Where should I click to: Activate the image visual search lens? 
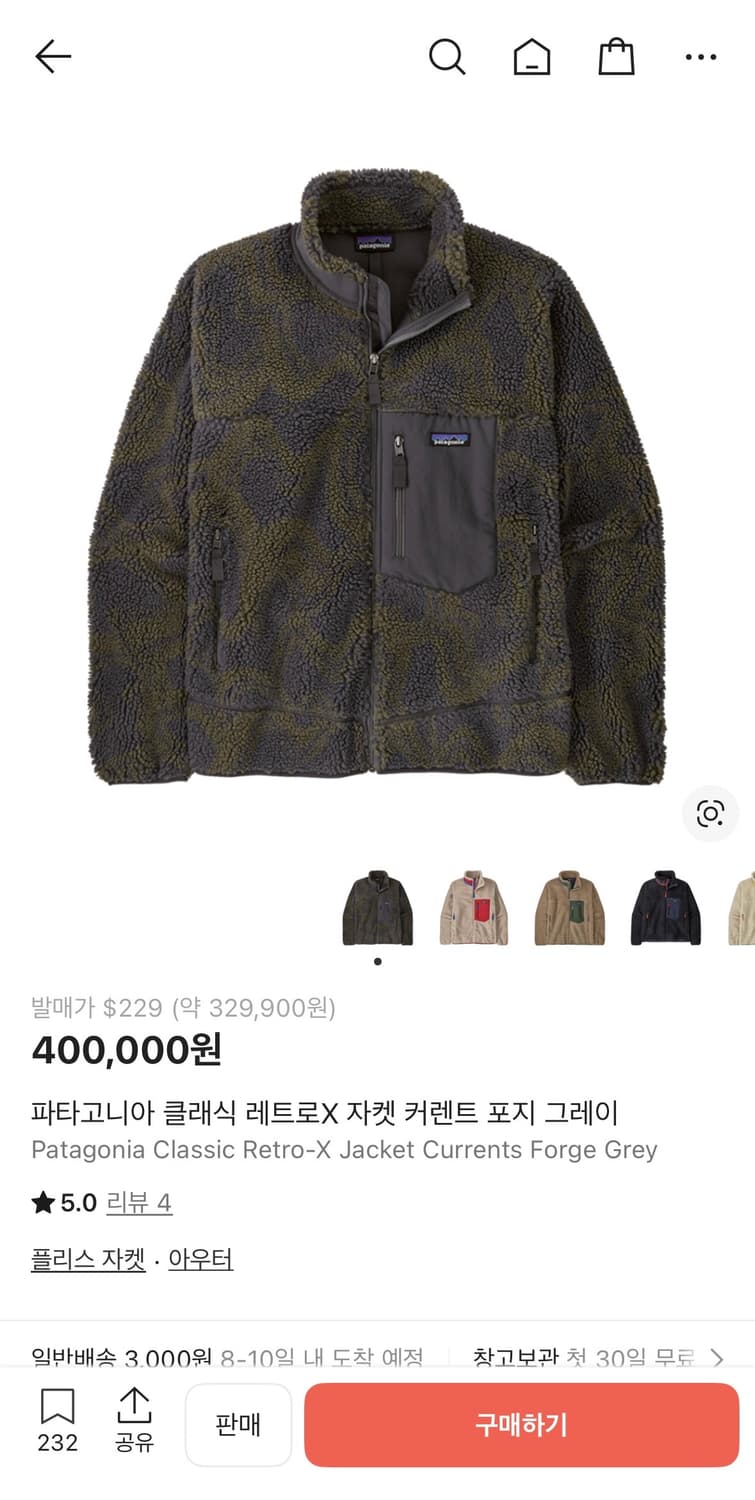pos(709,814)
